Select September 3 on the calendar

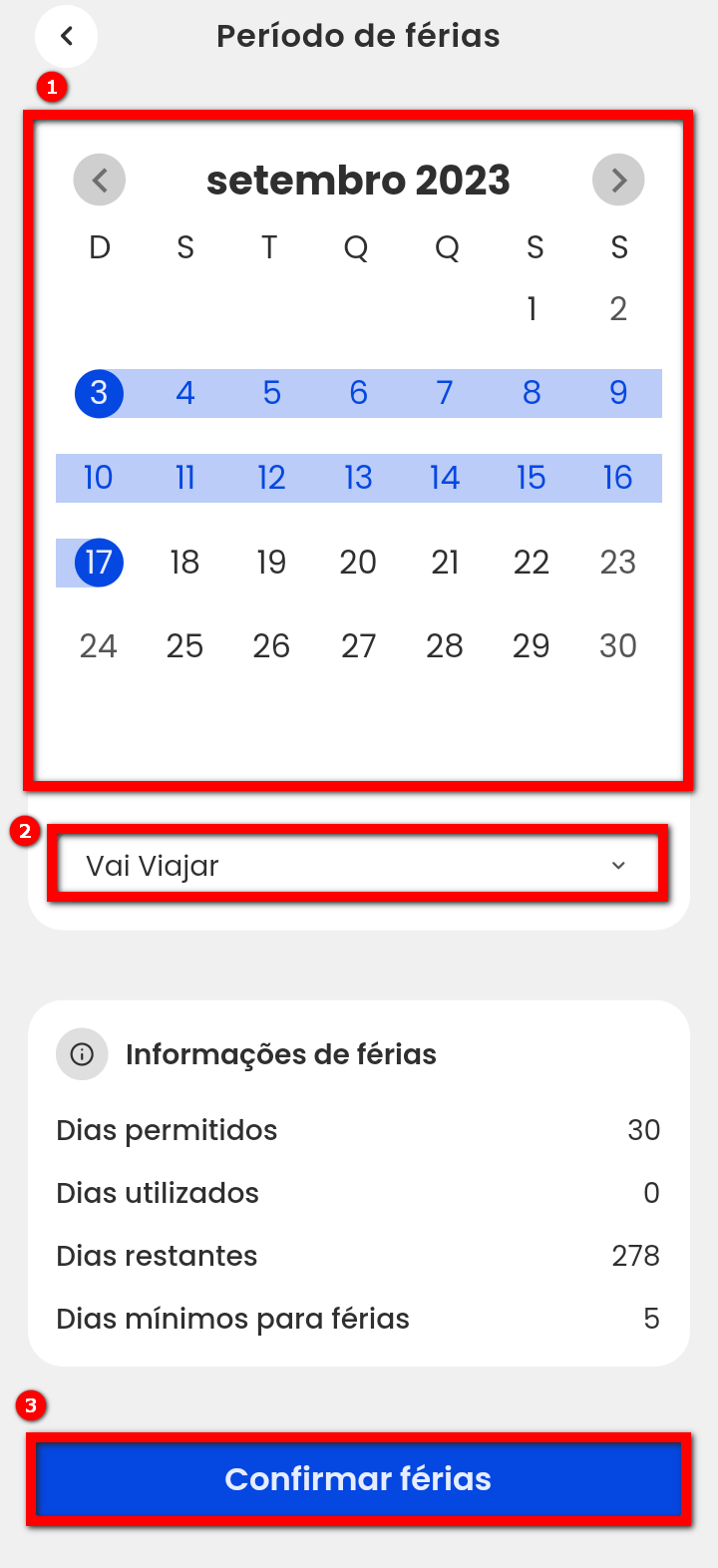(99, 393)
